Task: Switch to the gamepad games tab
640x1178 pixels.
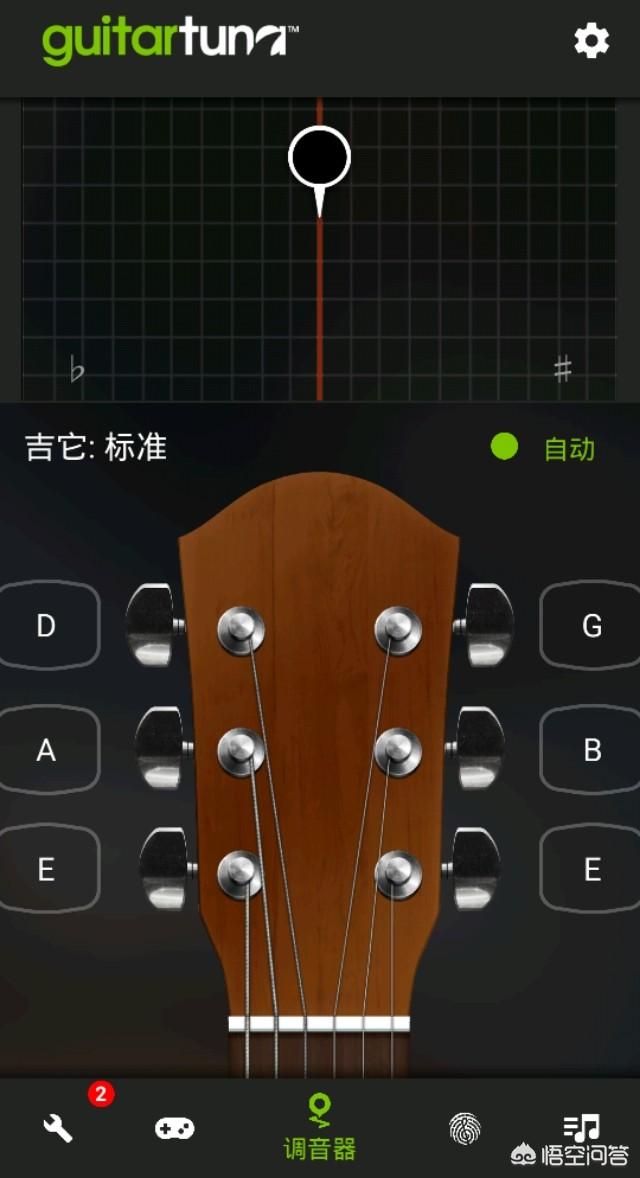Action: click(175, 1129)
